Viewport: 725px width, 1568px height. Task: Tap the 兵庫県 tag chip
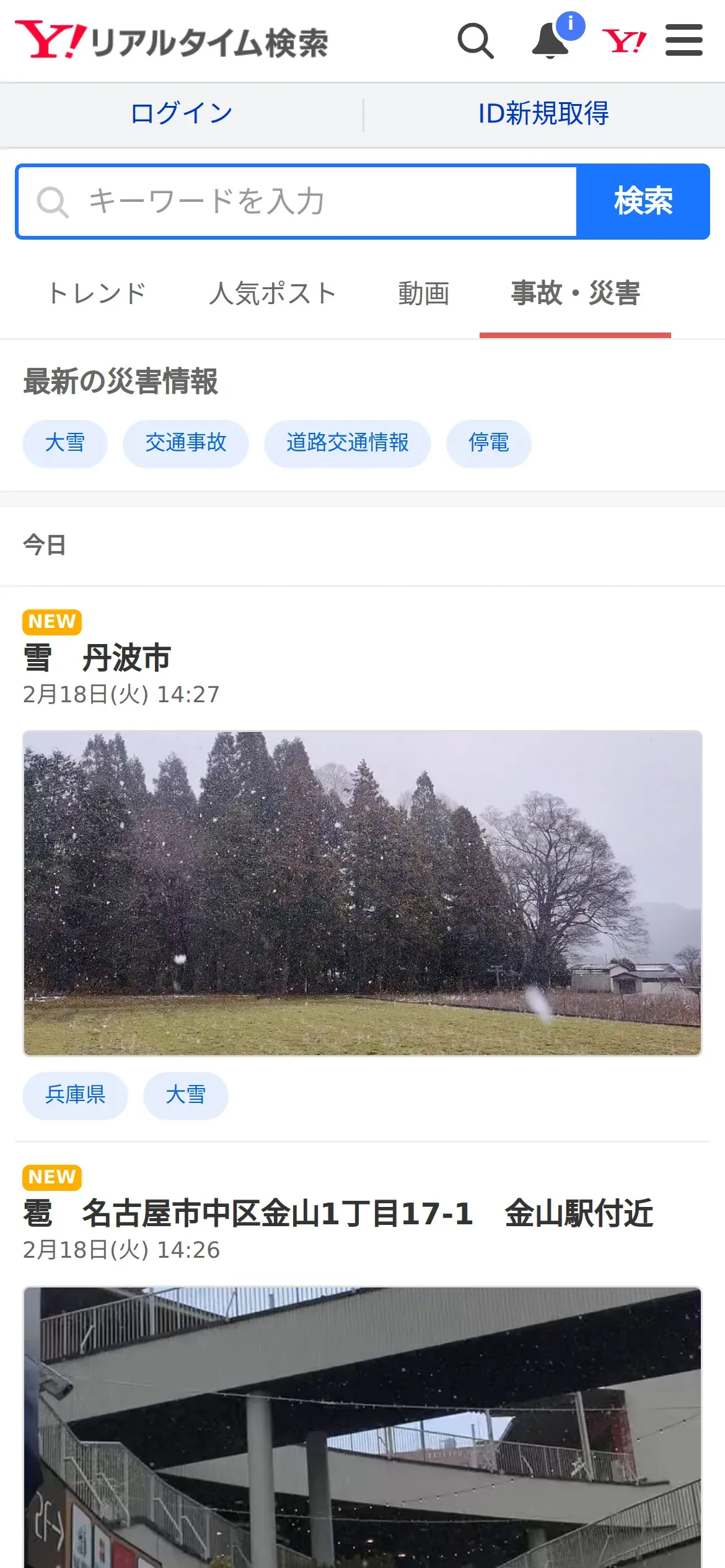[x=75, y=1095]
